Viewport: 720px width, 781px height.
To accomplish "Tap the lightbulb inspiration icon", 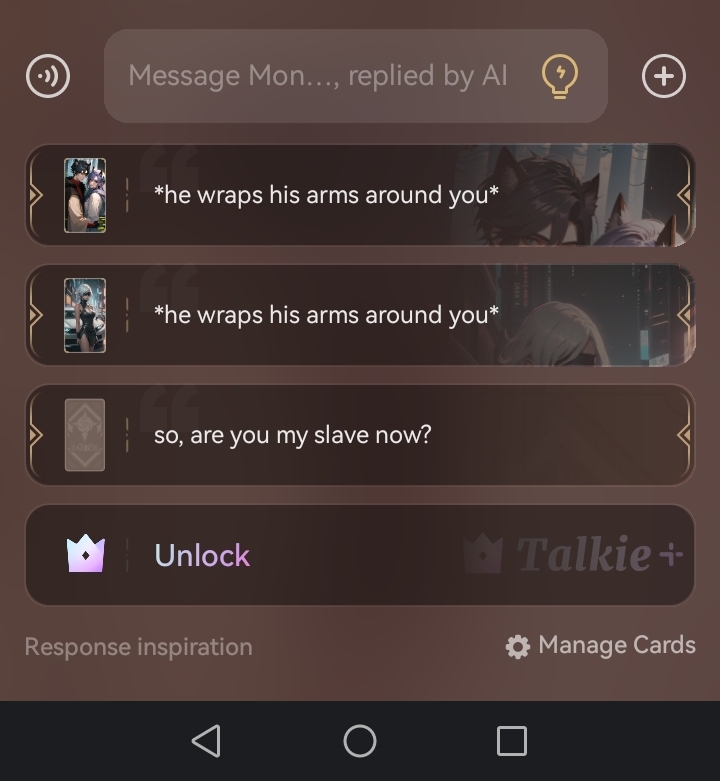I will click(560, 76).
